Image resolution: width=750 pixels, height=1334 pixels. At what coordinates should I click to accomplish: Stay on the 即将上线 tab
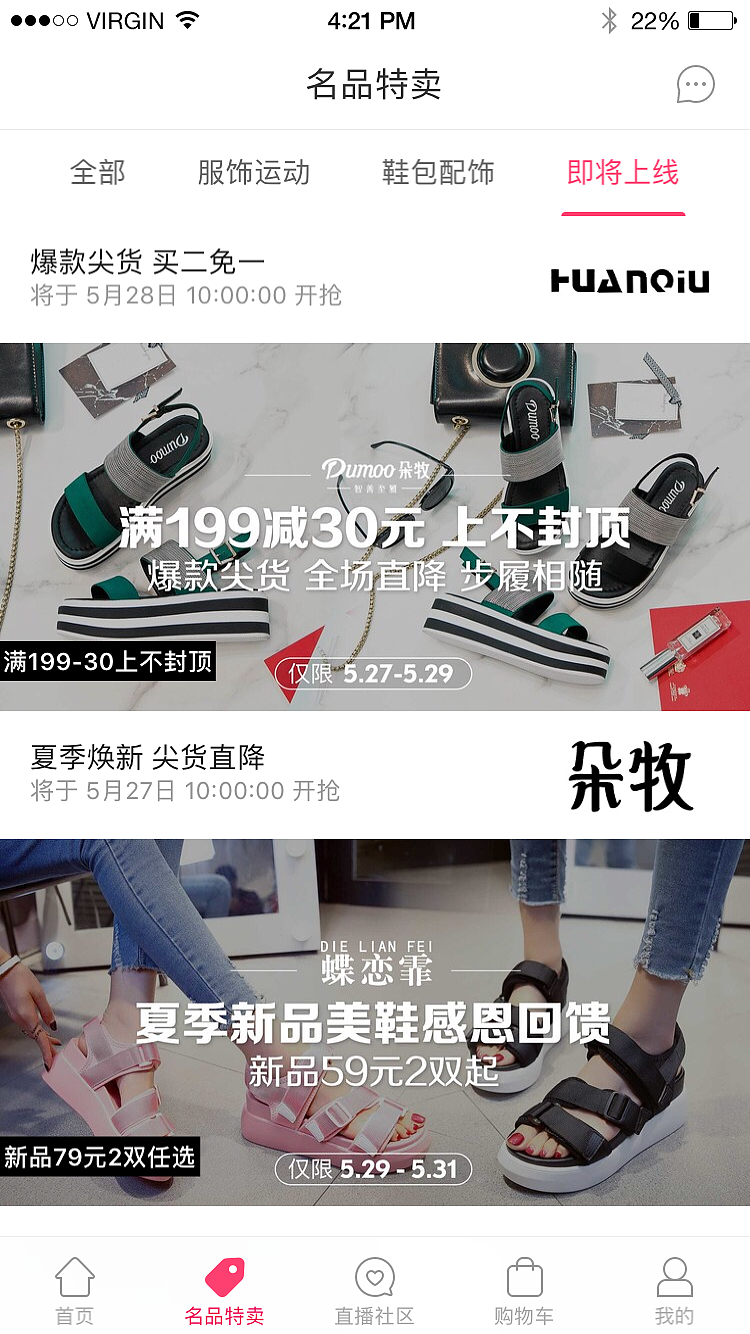[x=623, y=172]
